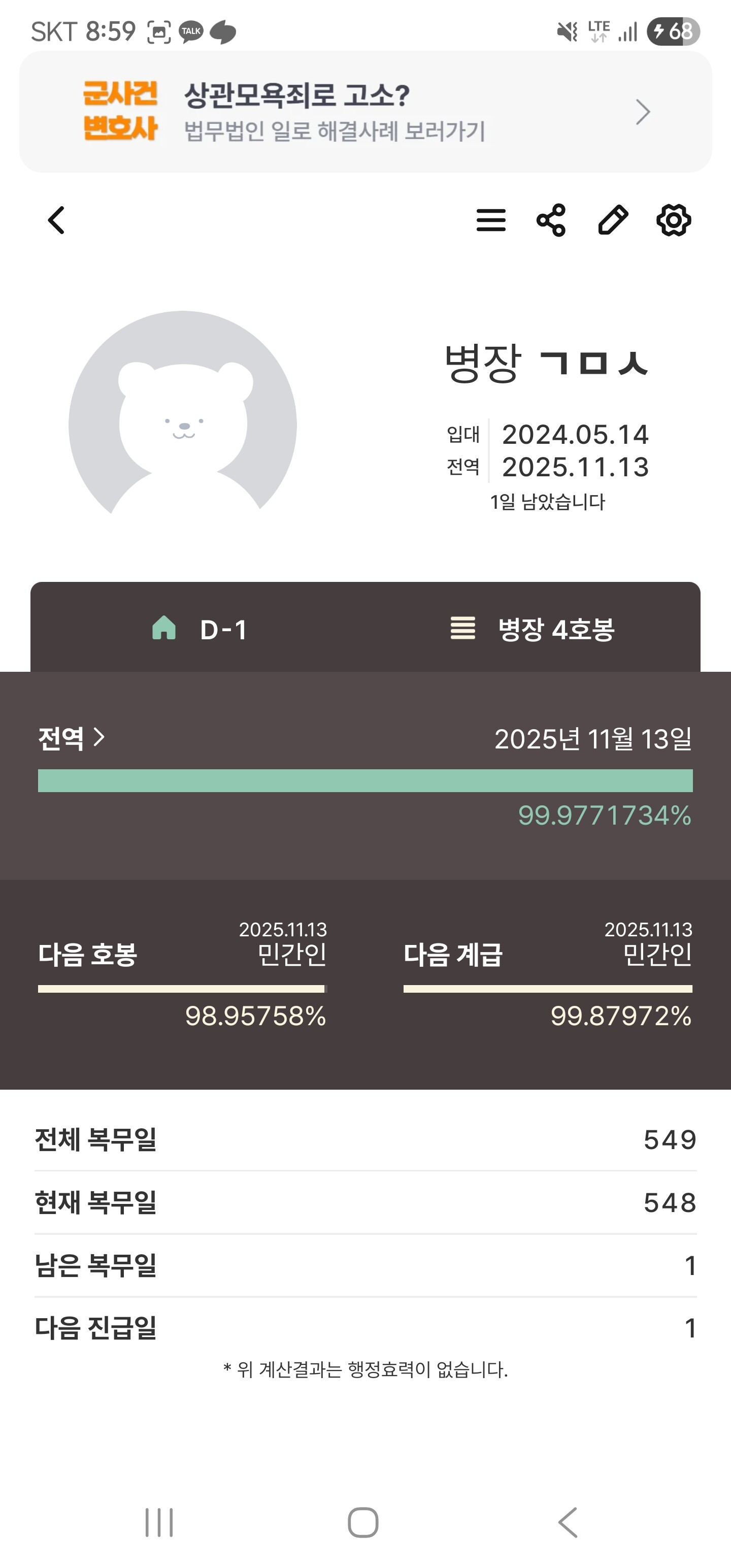Edit profile with the pencil icon

tap(612, 220)
